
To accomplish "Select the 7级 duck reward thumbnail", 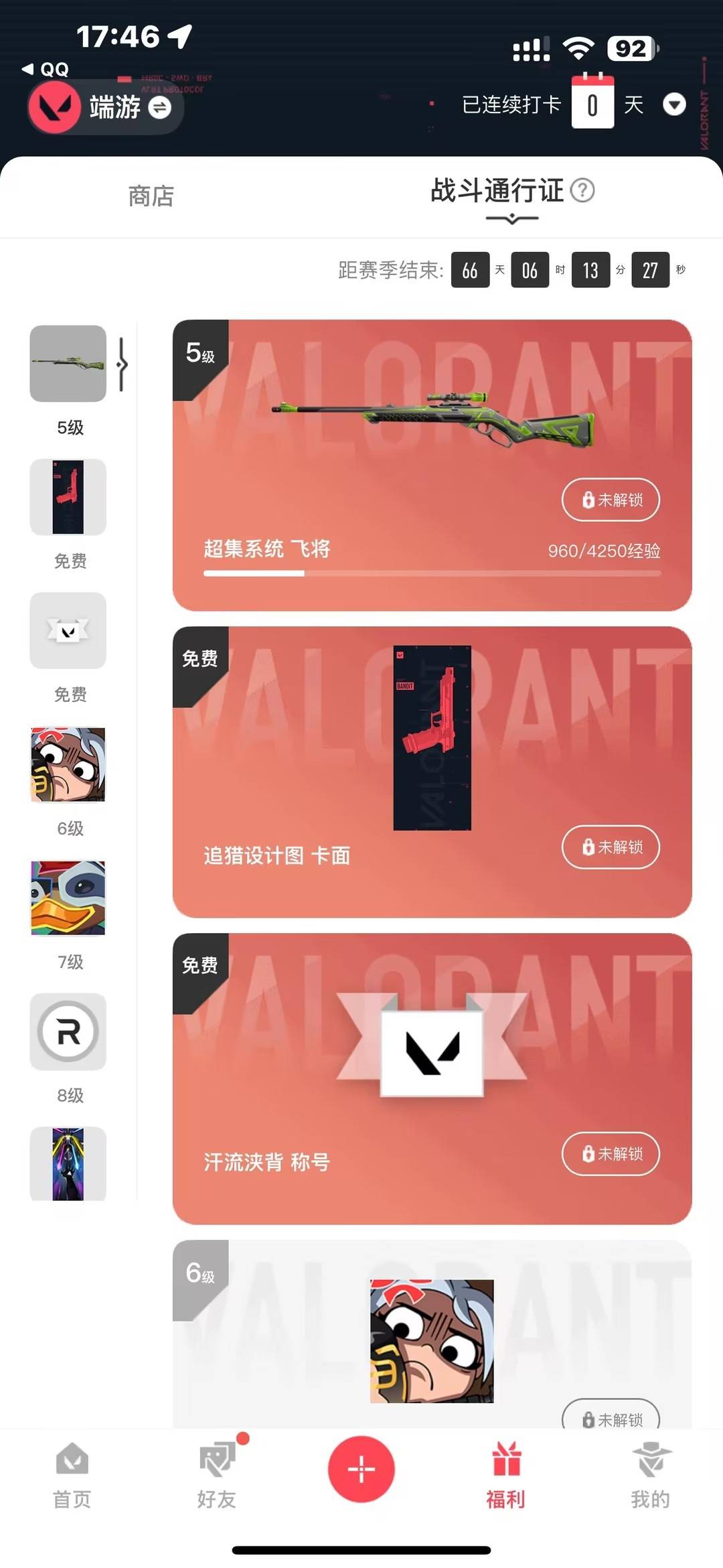I will point(68,898).
